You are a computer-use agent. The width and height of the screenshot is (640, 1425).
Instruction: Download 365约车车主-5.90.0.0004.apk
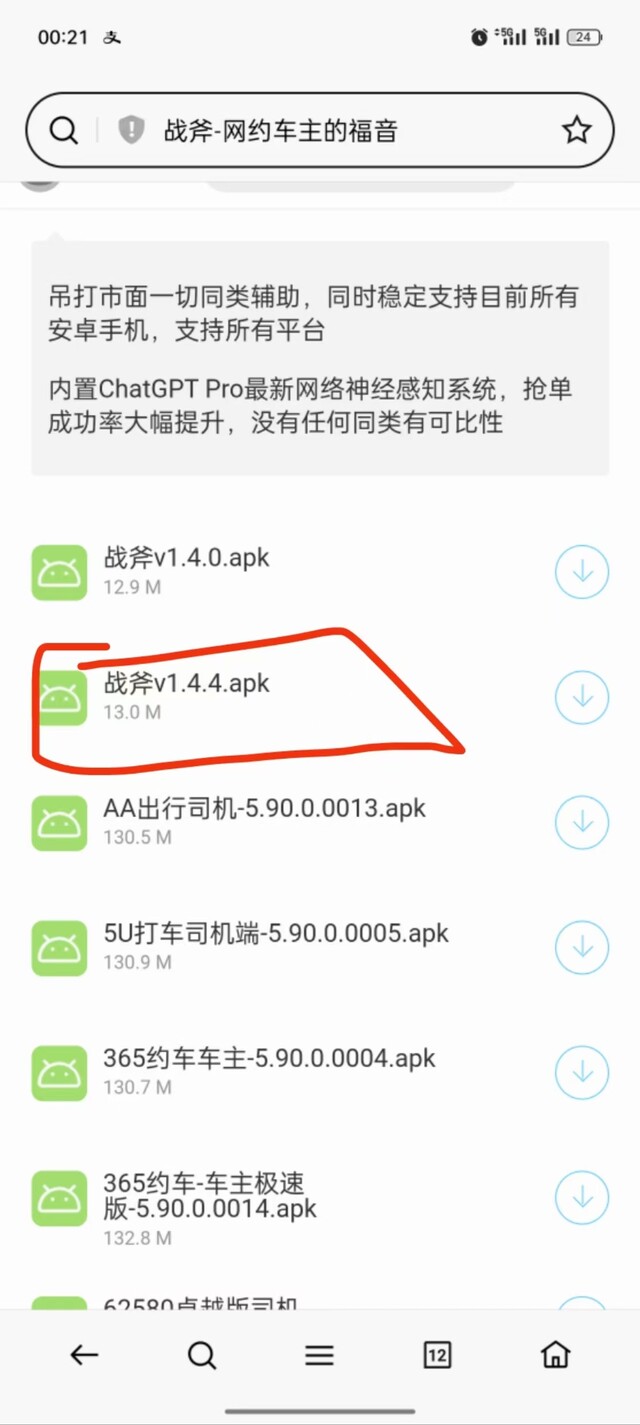pyautogui.click(x=582, y=1072)
